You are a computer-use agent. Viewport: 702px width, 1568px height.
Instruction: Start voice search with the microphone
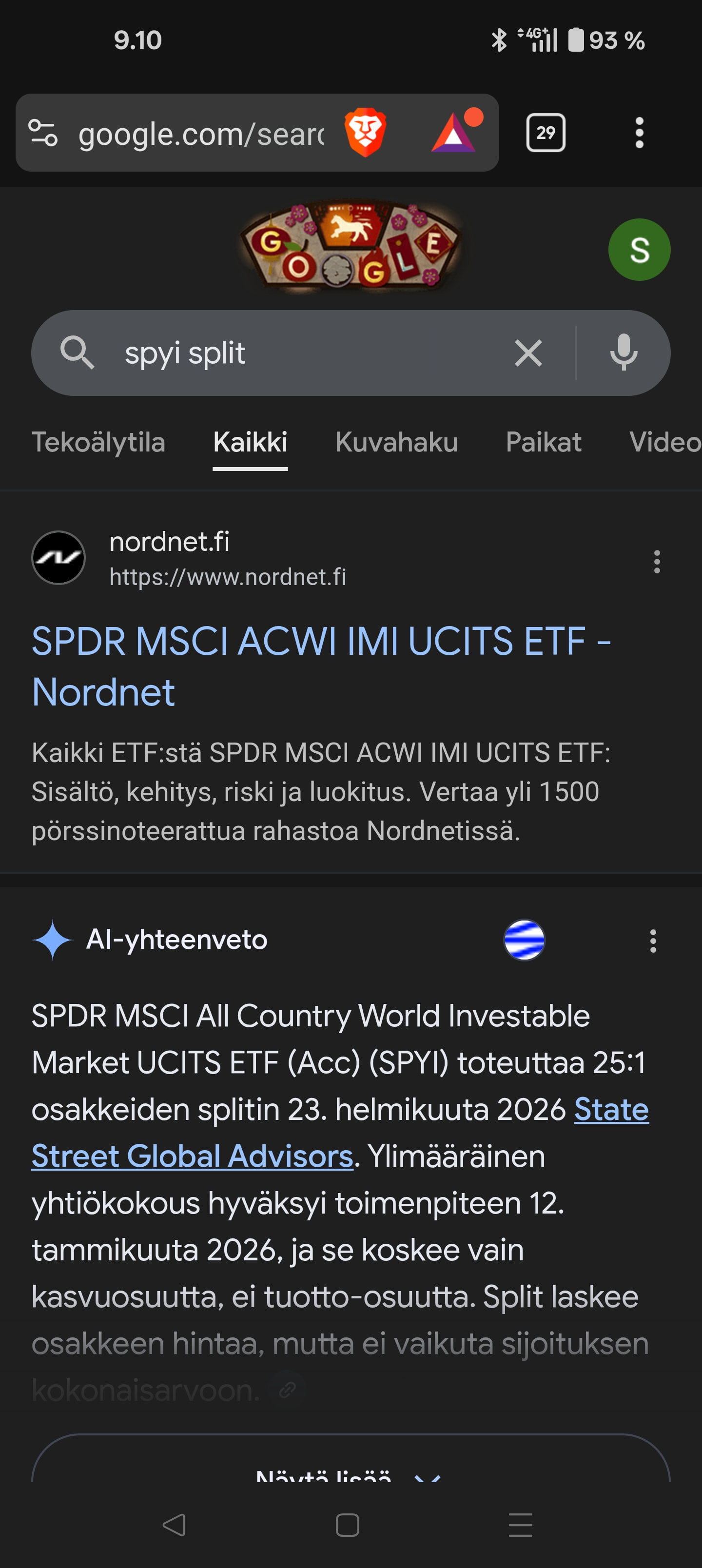click(624, 353)
